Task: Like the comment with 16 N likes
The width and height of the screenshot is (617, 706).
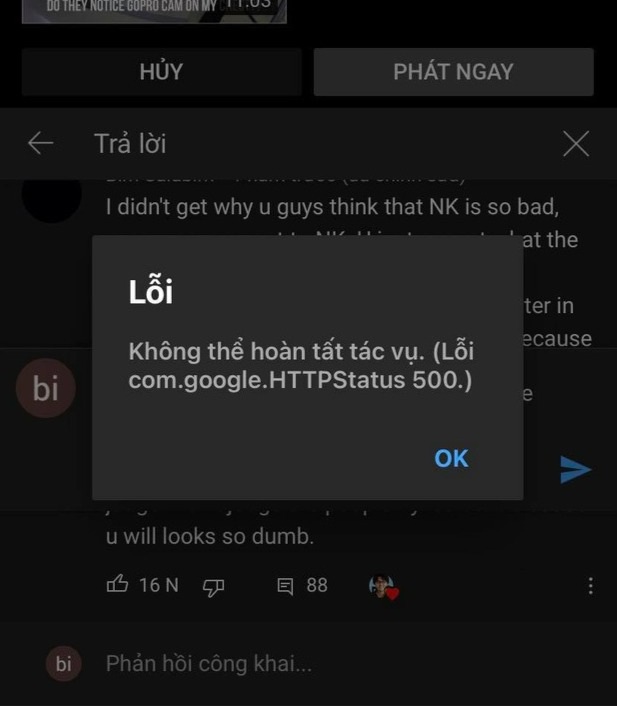Action: (118, 585)
